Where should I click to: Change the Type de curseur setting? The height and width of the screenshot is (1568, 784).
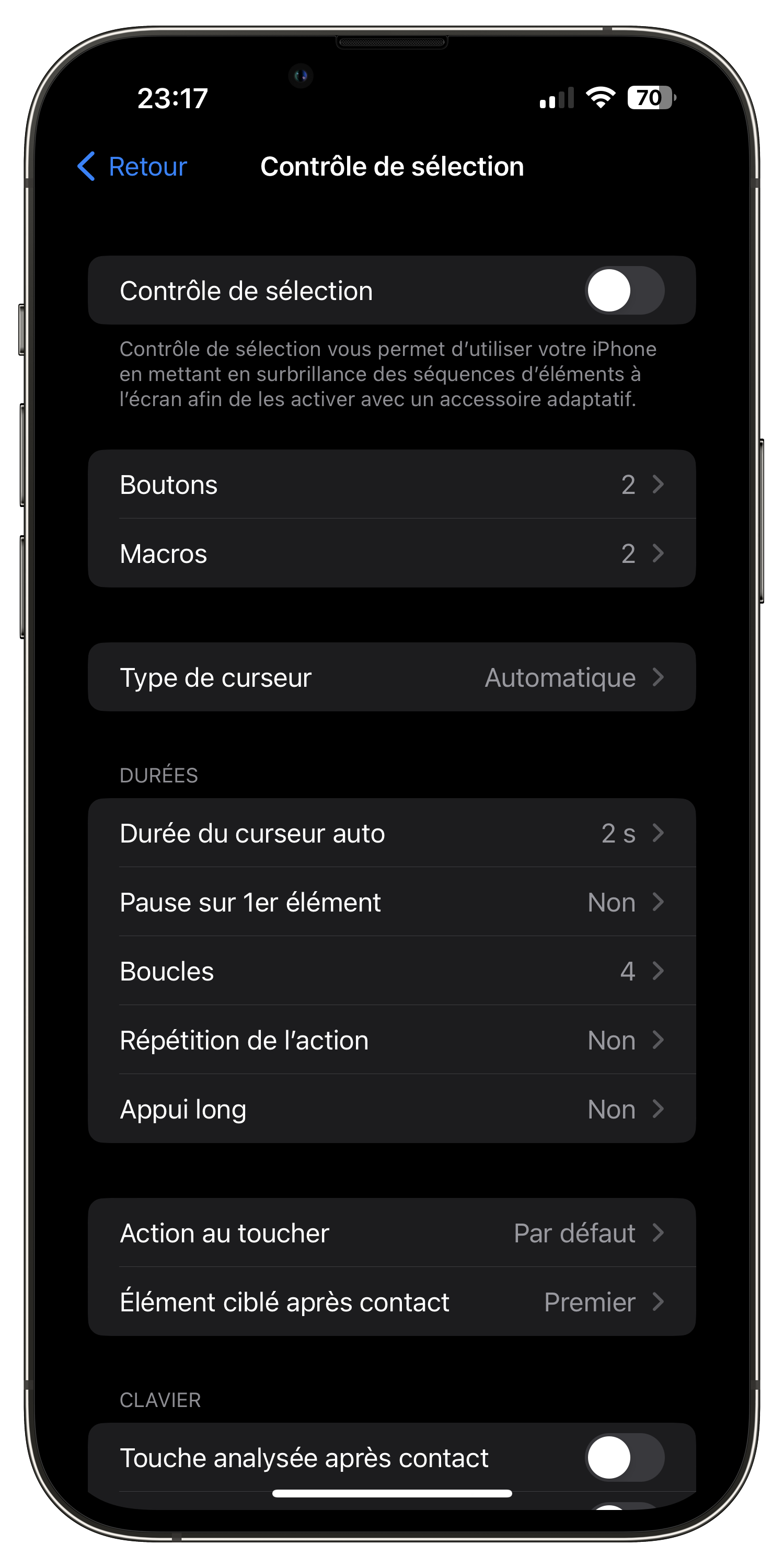click(x=392, y=677)
